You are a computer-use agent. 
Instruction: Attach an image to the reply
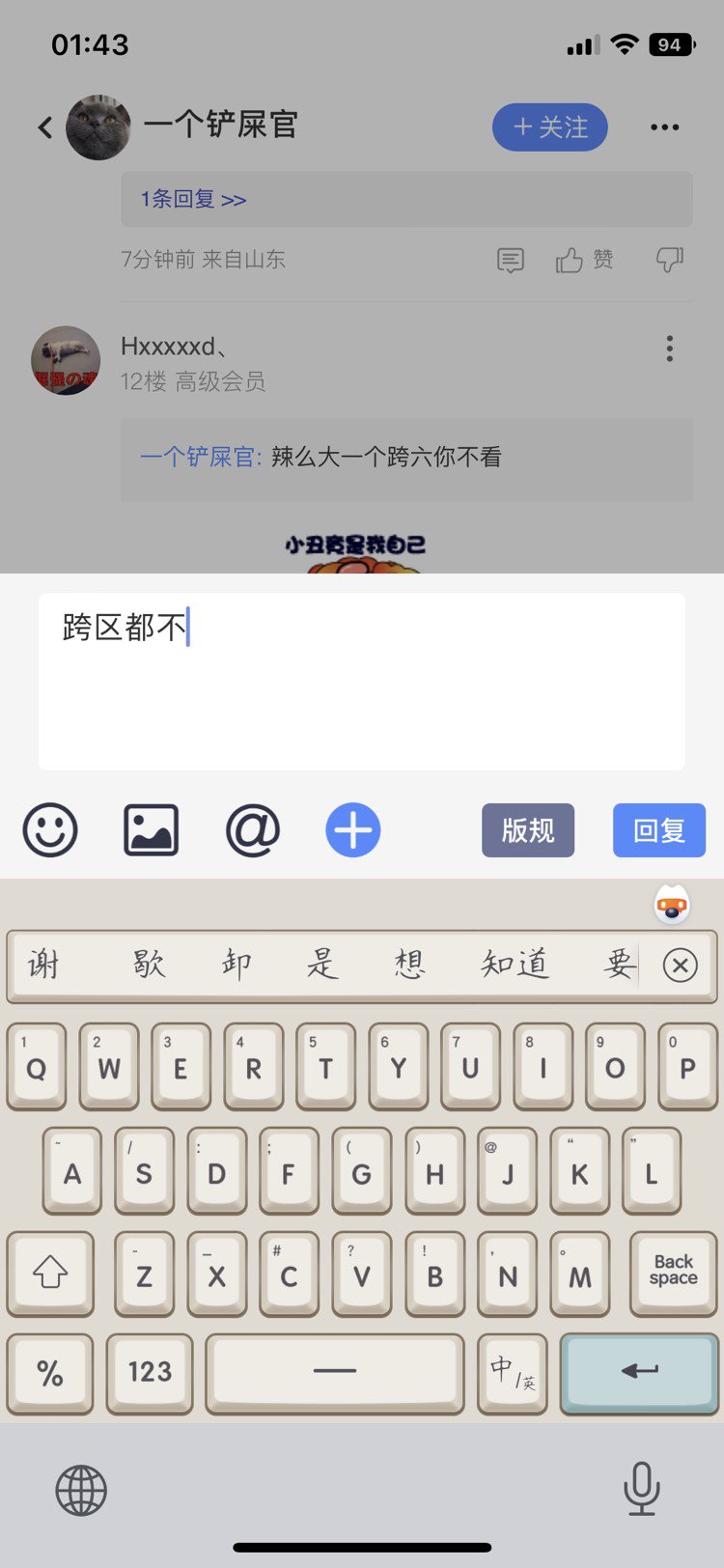(x=152, y=830)
